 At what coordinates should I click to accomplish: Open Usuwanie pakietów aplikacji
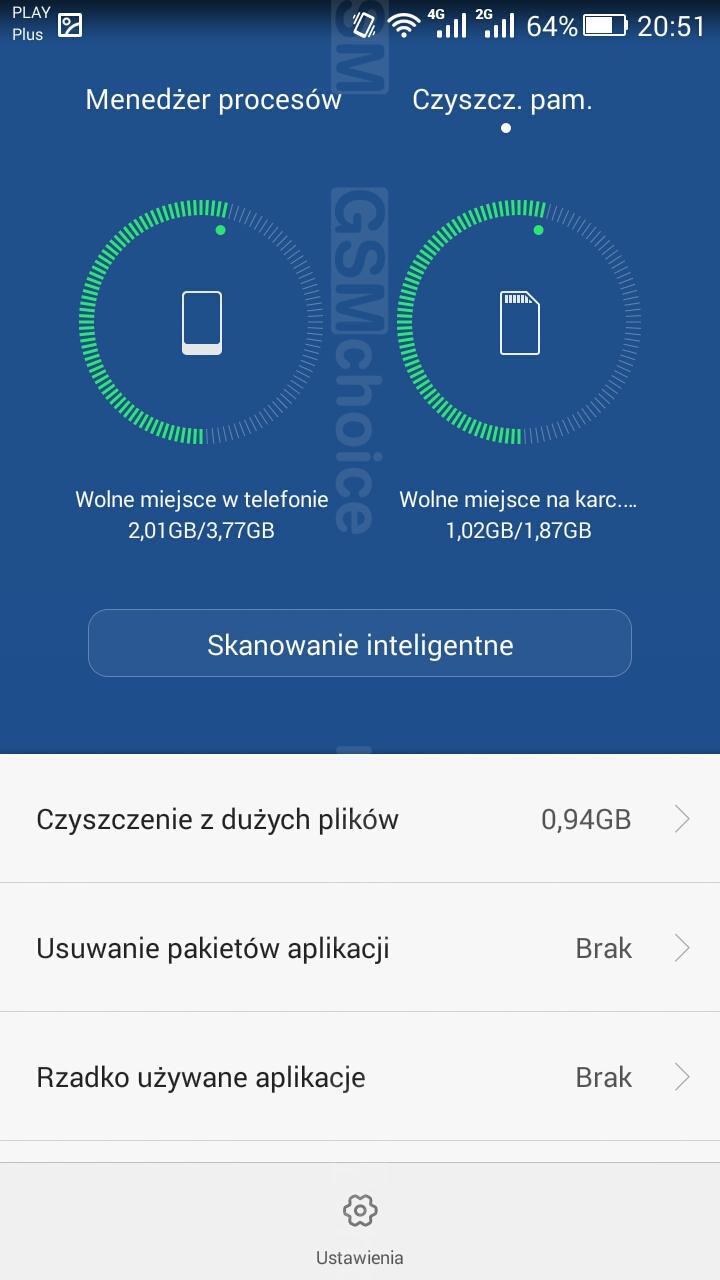[x=360, y=948]
